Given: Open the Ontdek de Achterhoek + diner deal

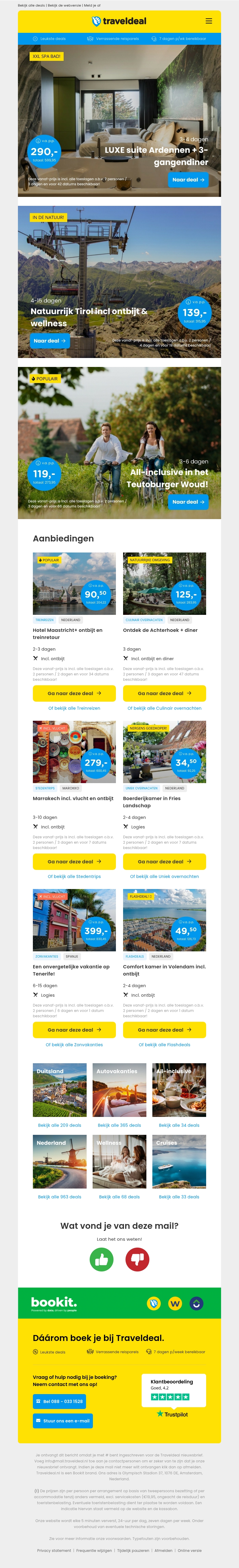Looking at the screenshot, I should (164, 693).
